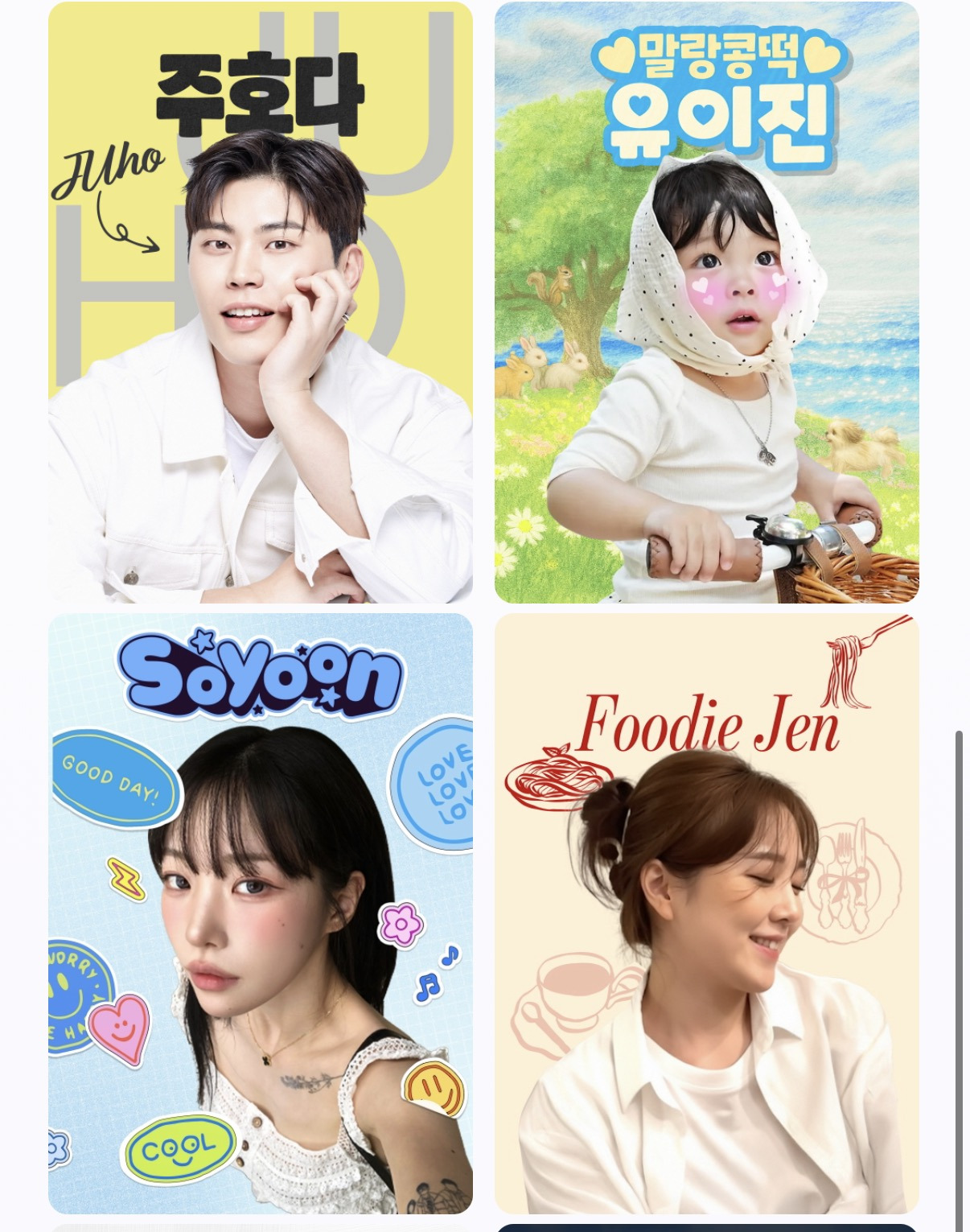Select the baby on bicycle template
Image resolution: width=970 pixels, height=1232 pixels.
point(706,302)
